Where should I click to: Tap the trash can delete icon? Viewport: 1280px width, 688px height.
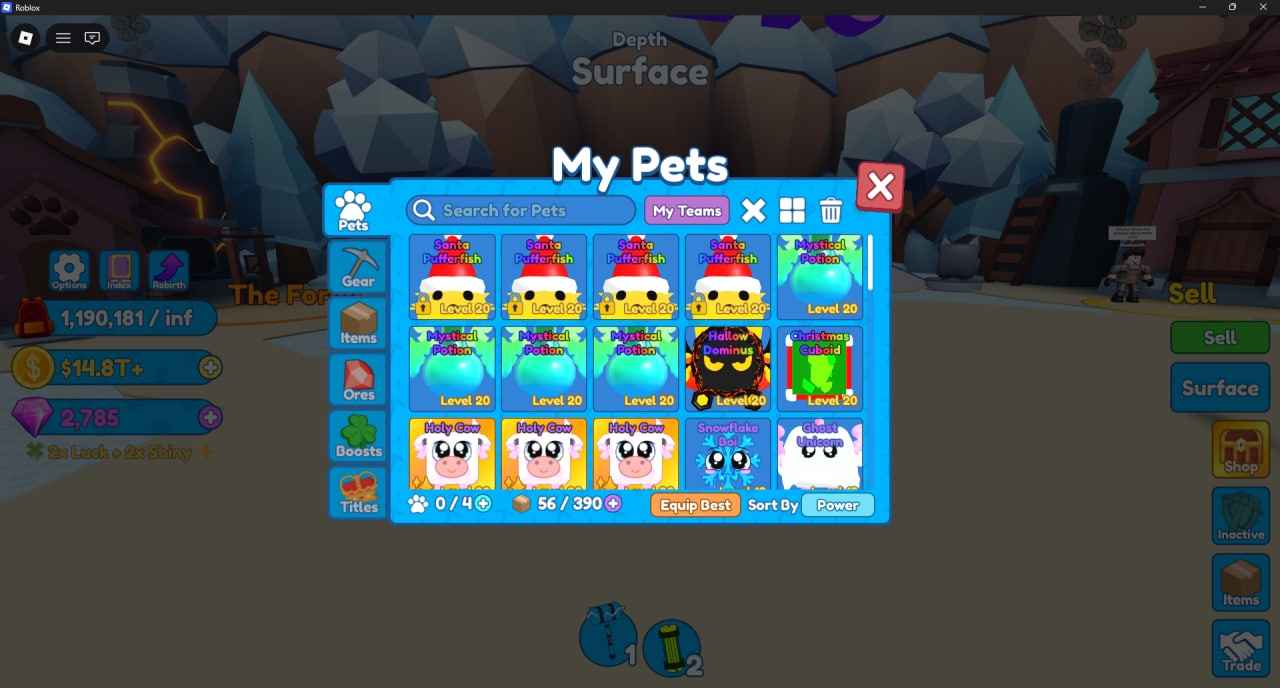tap(831, 210)
